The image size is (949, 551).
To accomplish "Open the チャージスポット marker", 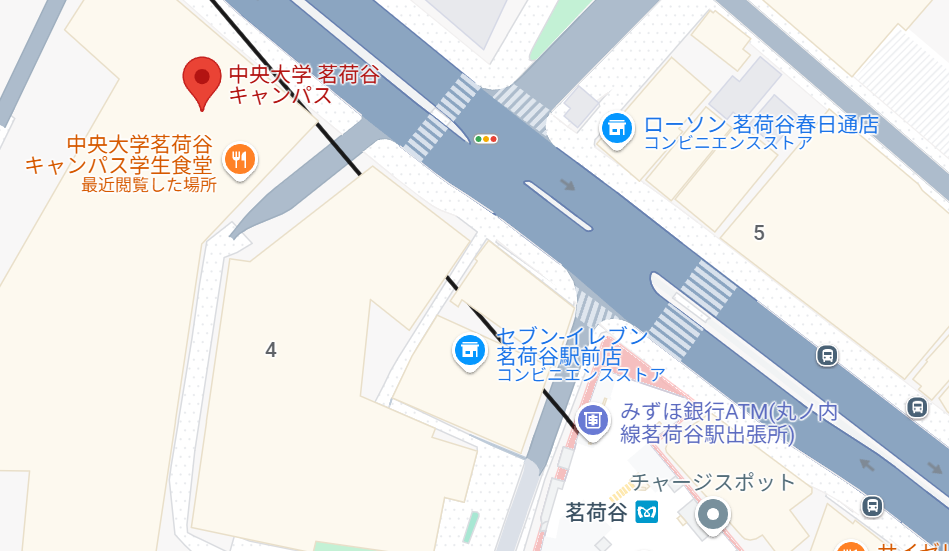I will coord(713,515).
